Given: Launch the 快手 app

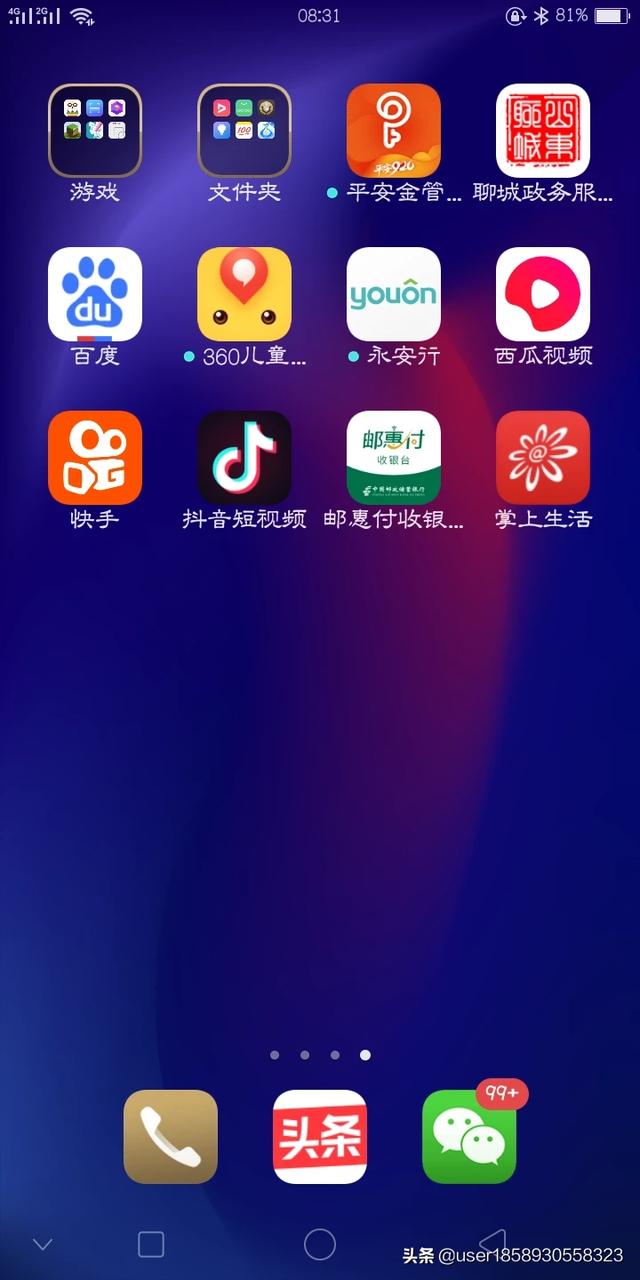Looking at the screenshot, I should 95,457.
